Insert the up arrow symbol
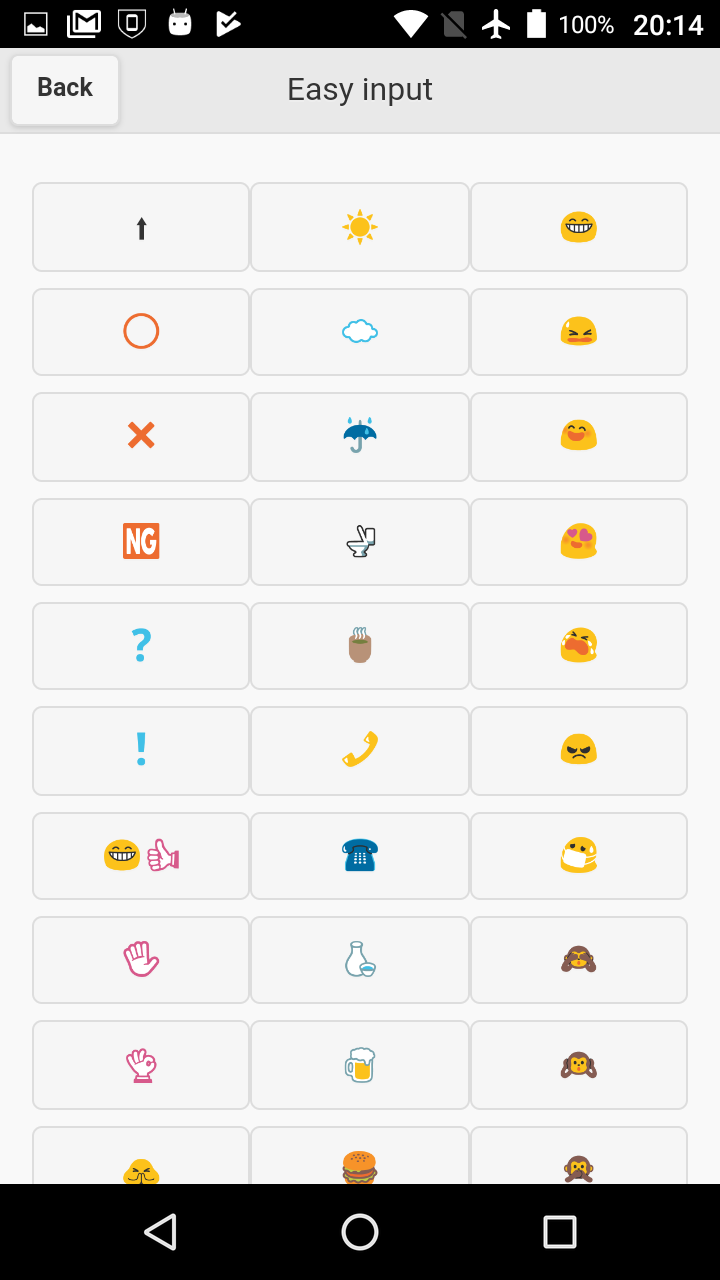The height and width of the screenshot is (1280, 720). click(141, 228)
